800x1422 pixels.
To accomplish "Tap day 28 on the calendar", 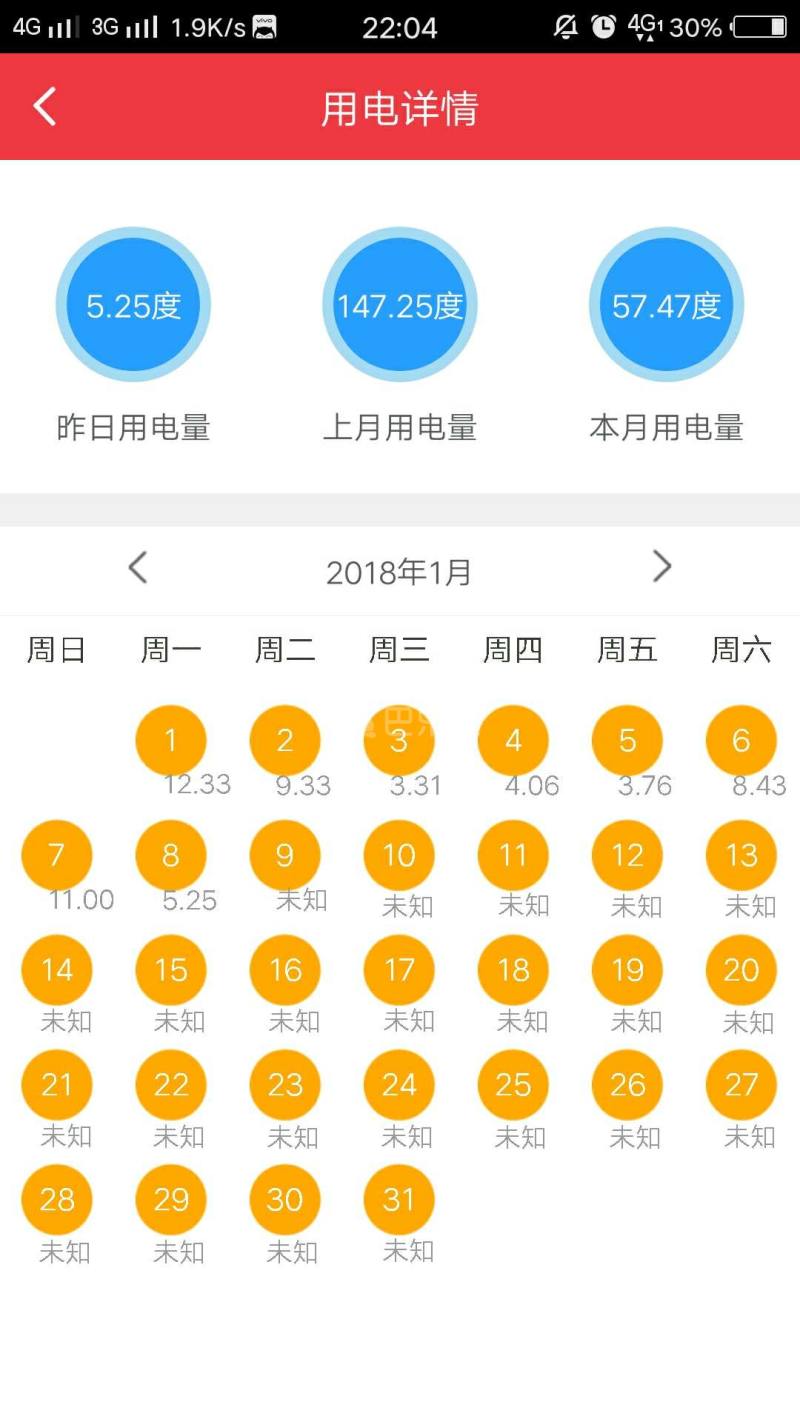I will pos(57,1199).
